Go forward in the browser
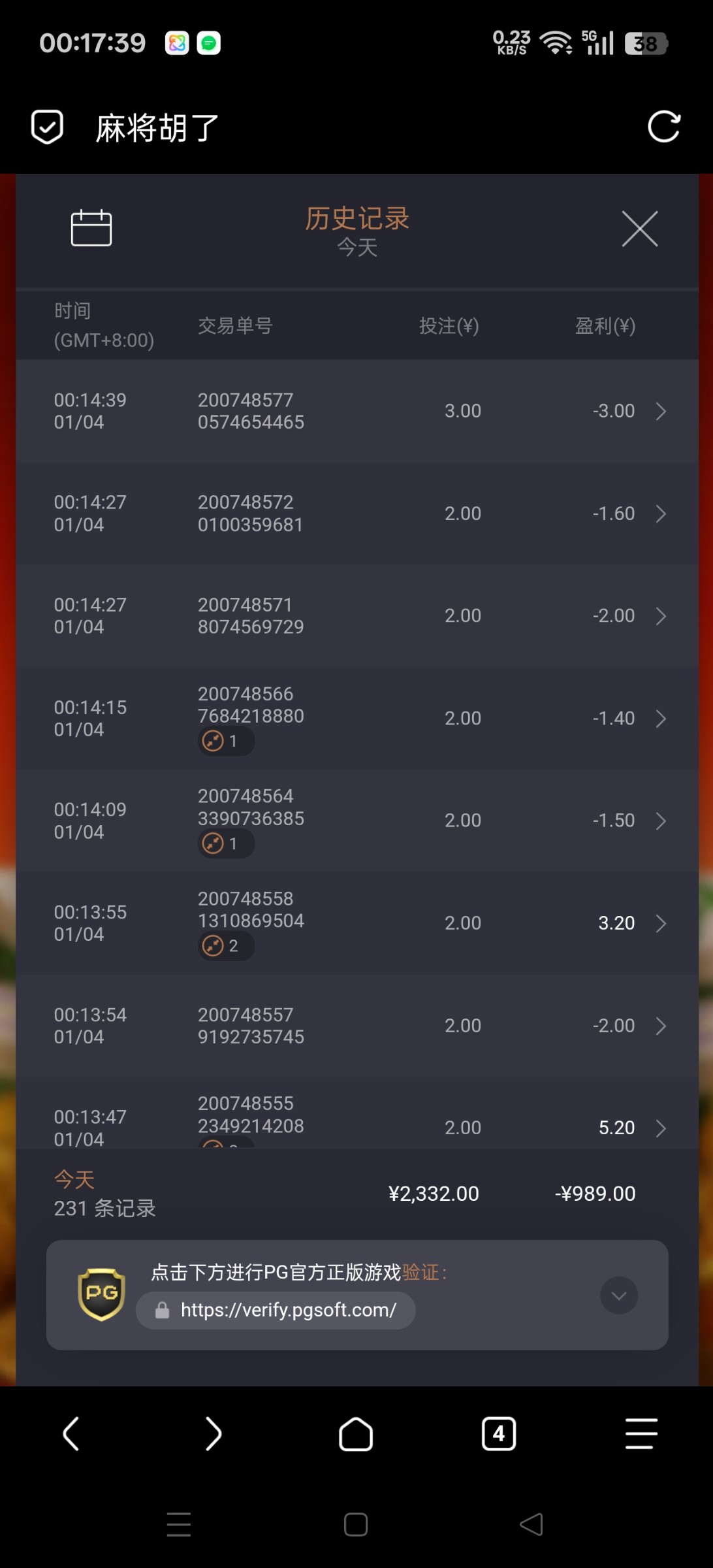Viewport: 713px width, 1568px height. pos(213,1434)
